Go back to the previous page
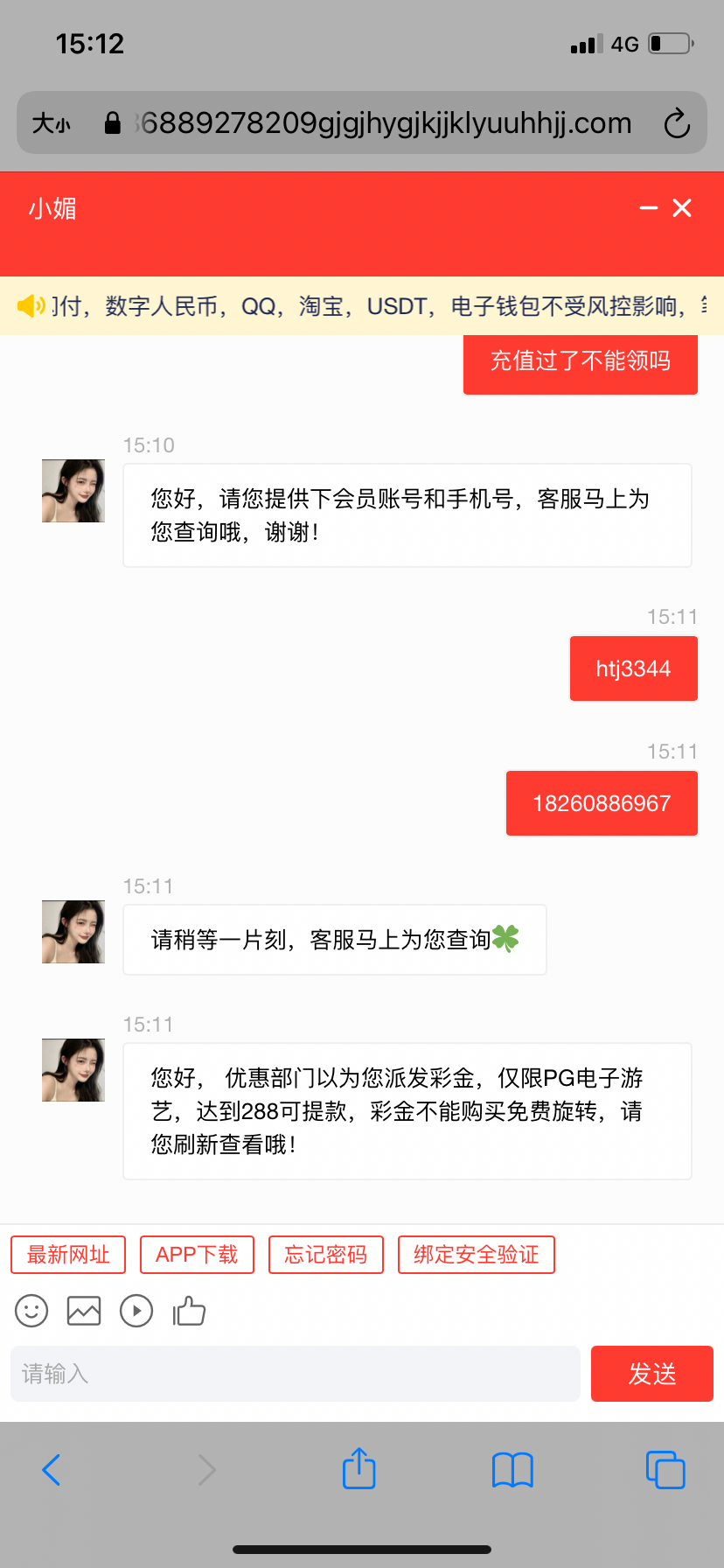The width and height of the screenshot is (724, 1568). 52,1470
